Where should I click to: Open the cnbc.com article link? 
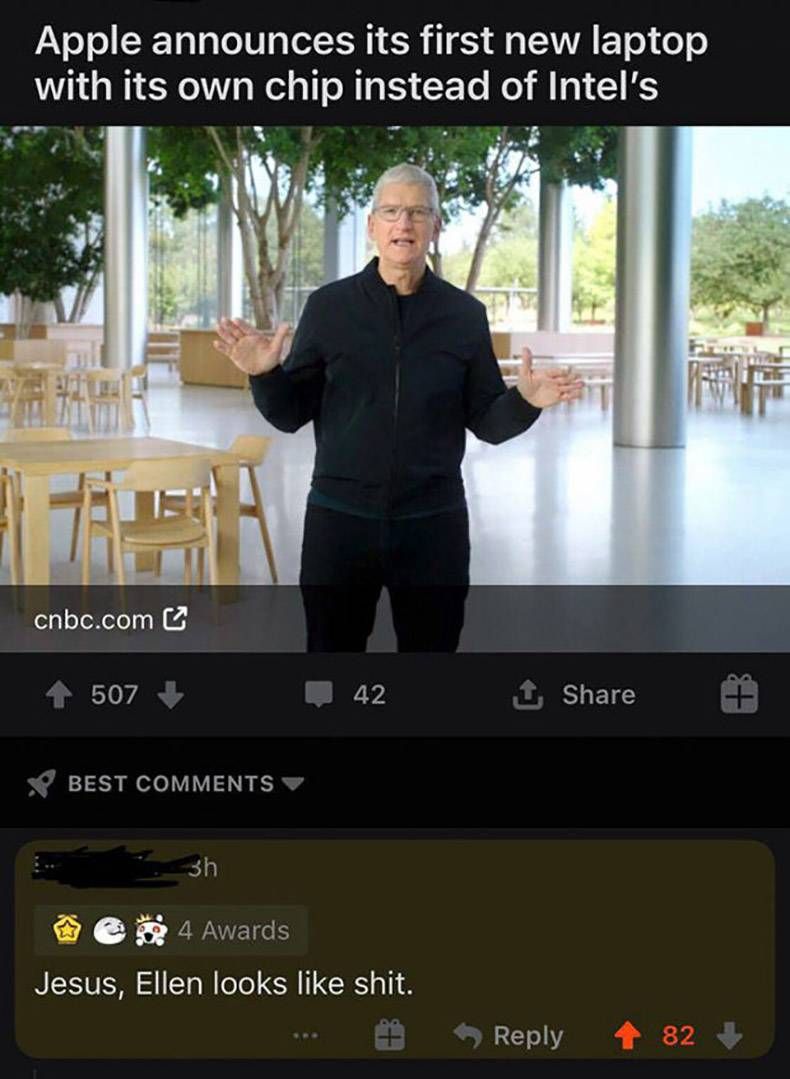click(110, 620)
